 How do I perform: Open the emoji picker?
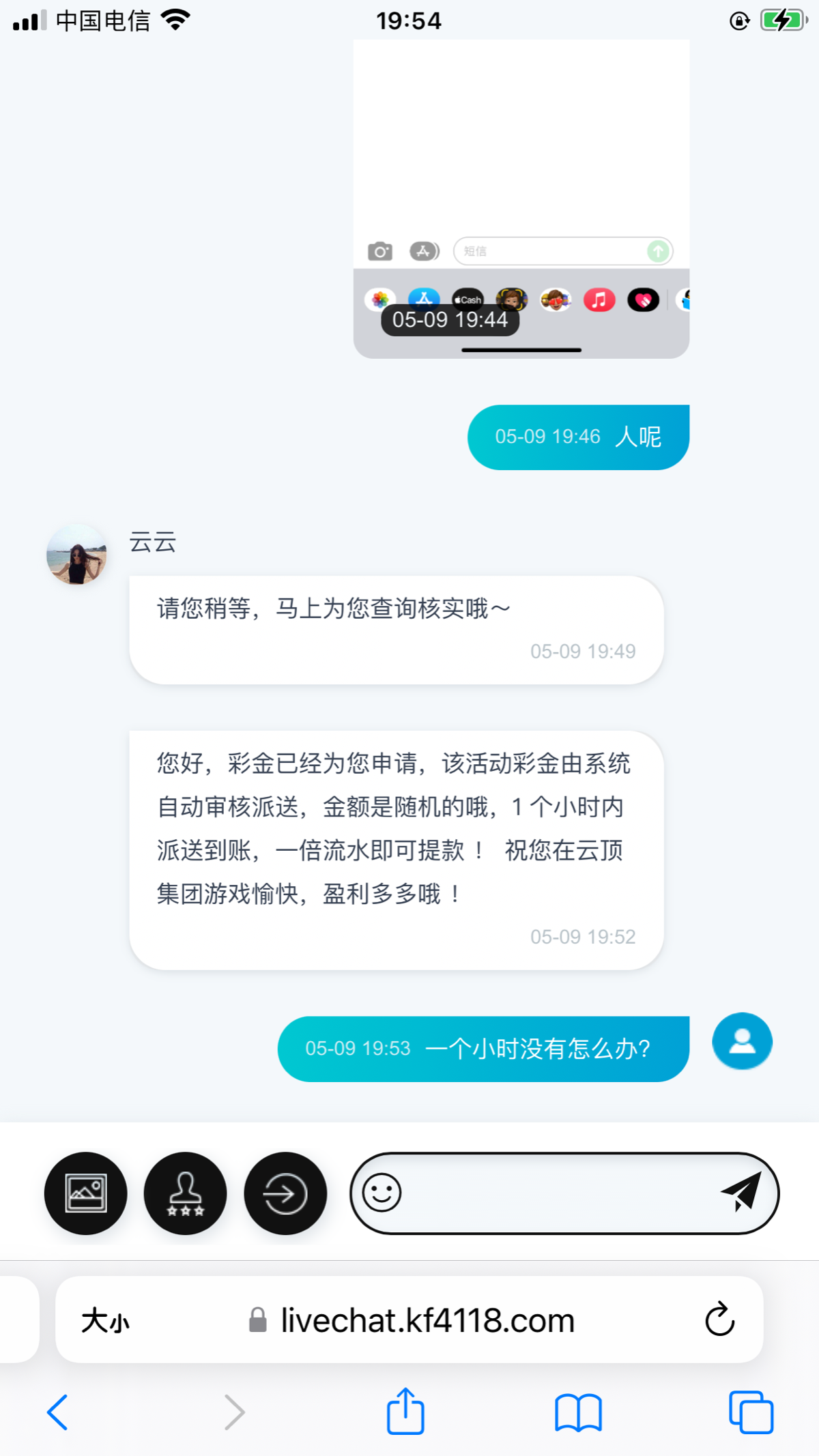pyautogui.click(x=382, y=1193)
